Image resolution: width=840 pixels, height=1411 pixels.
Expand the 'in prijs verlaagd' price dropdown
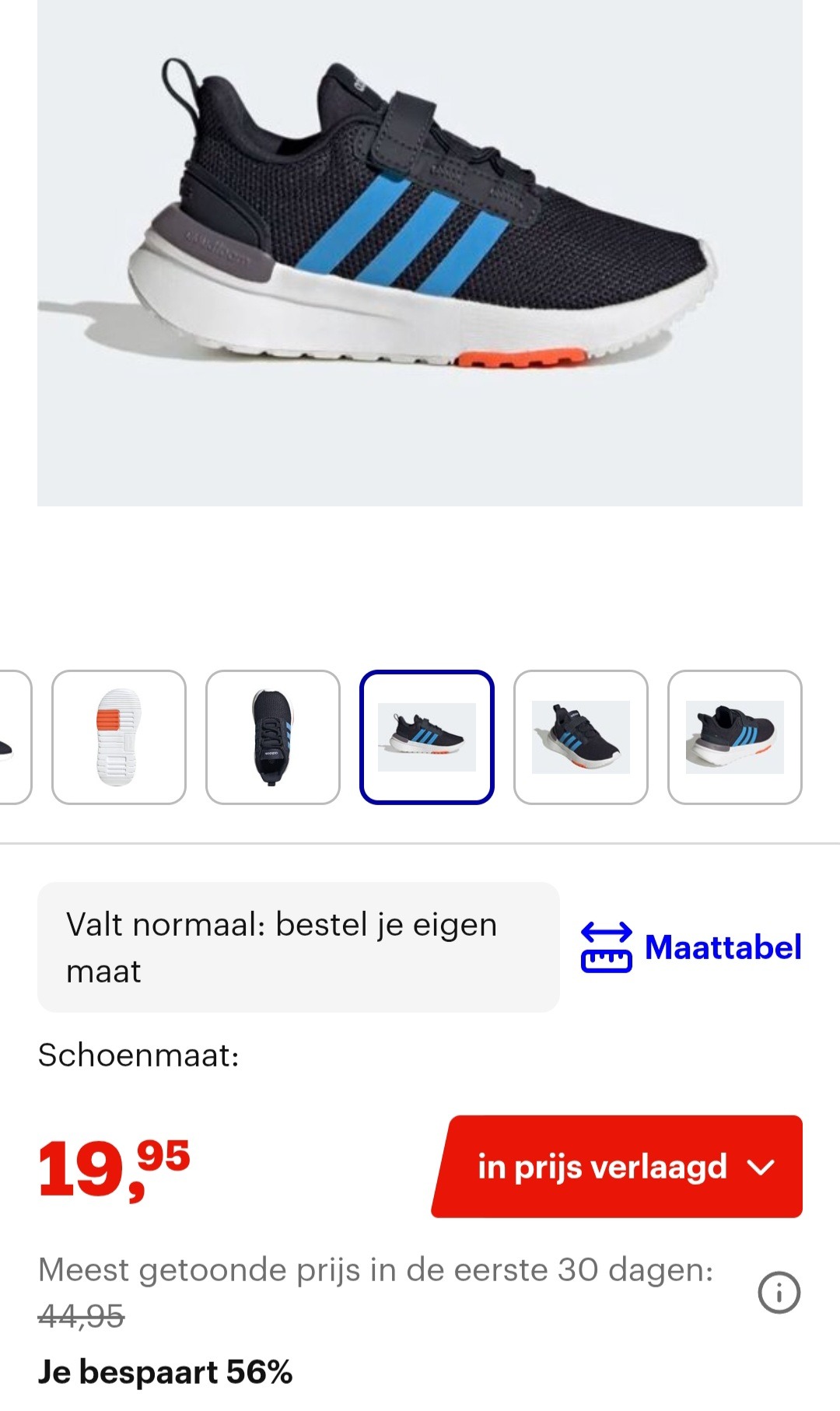(x=618, y=1167)
